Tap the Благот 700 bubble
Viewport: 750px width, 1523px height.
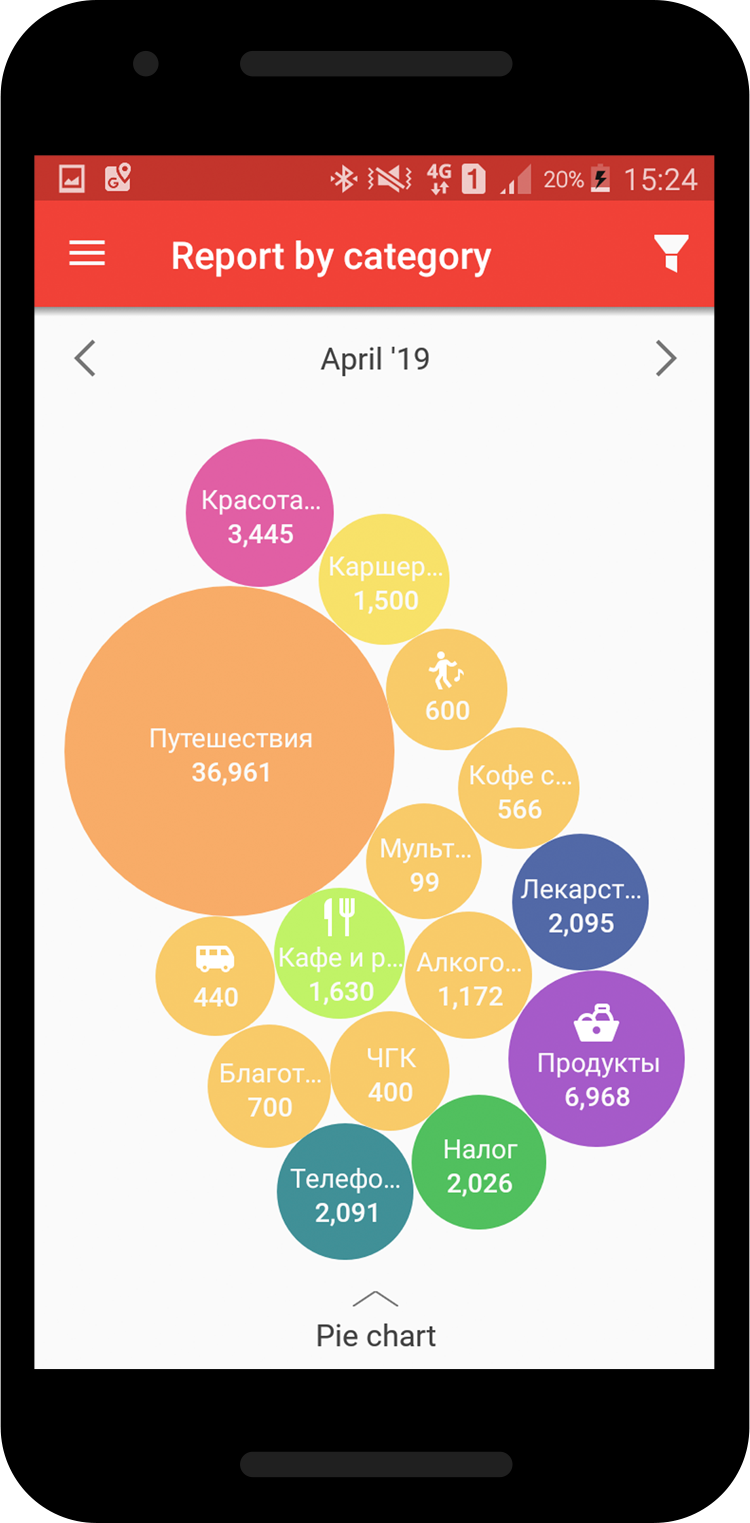coord(269,1086)
